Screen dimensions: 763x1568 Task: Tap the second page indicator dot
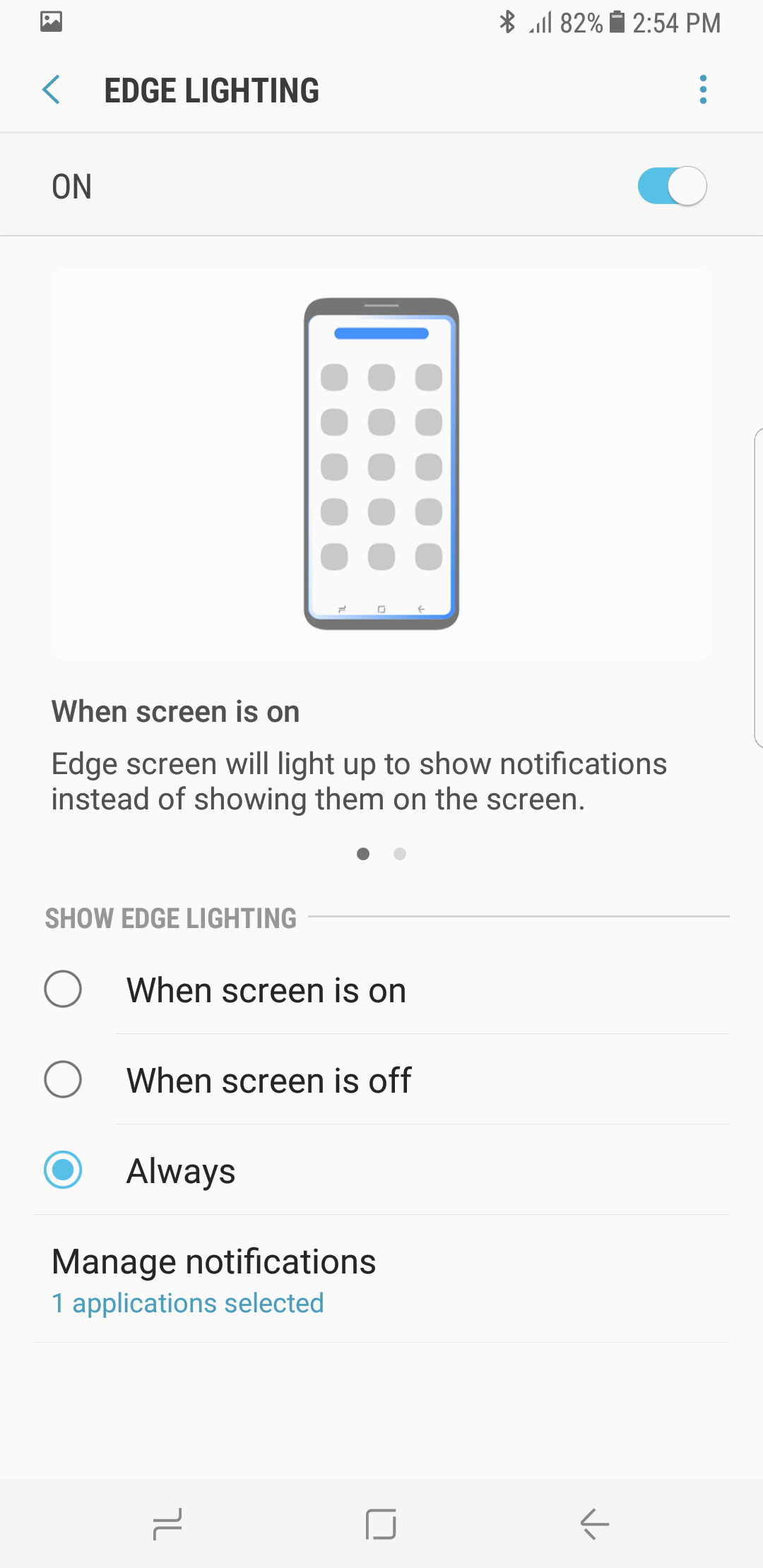[x=400, y=854]
